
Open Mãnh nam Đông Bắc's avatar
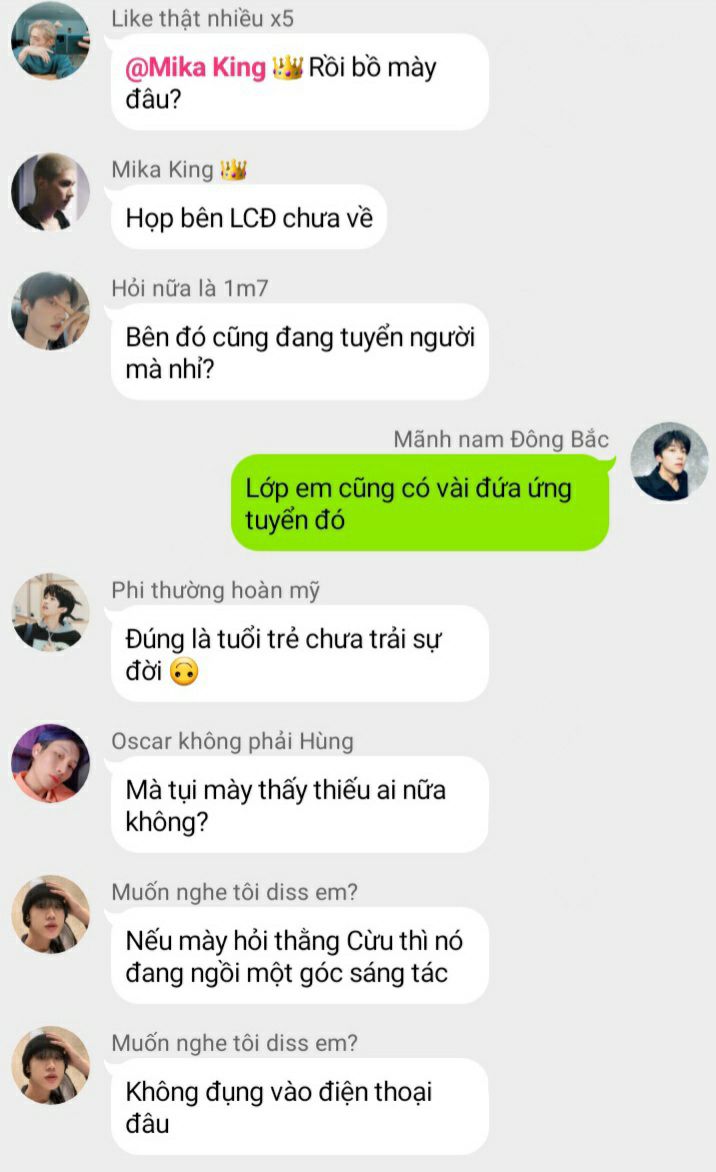click(x=669, y=461)
